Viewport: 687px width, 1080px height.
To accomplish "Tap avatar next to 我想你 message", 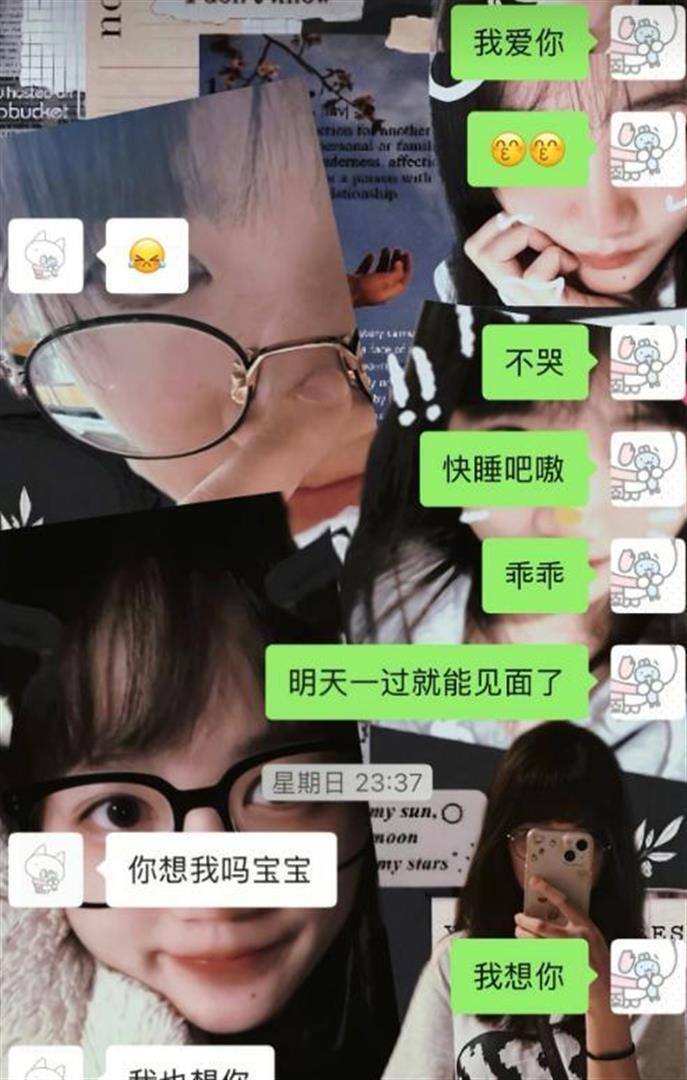I will click(648, 976).
